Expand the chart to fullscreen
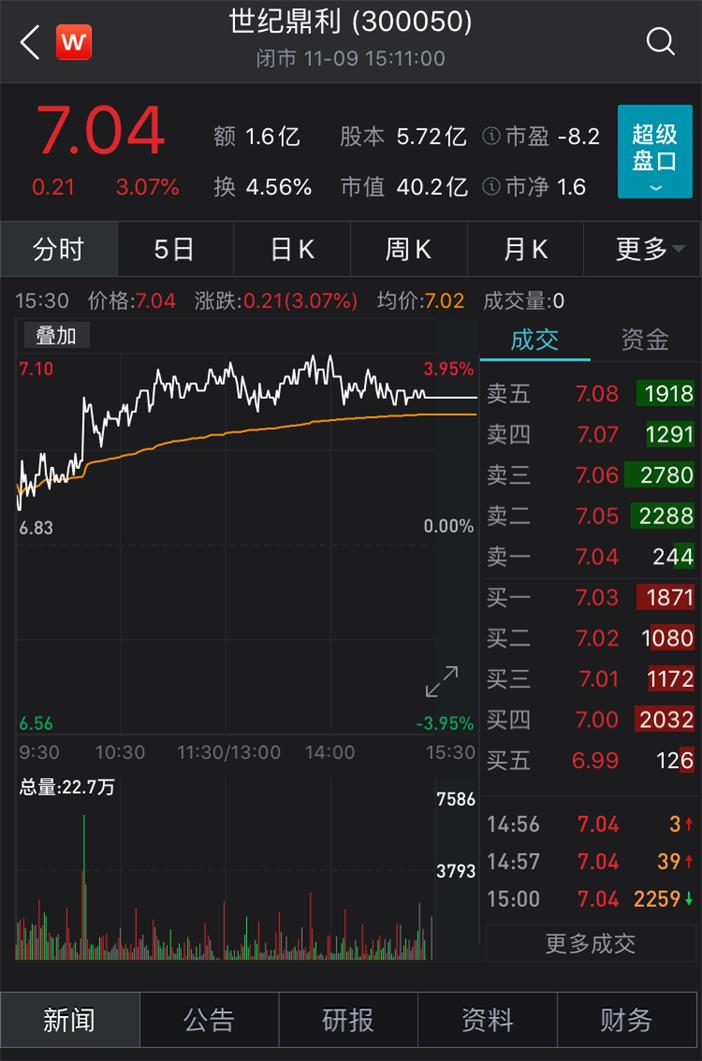The height and width of the screenshot is (1061, 702). click(441, 681)
